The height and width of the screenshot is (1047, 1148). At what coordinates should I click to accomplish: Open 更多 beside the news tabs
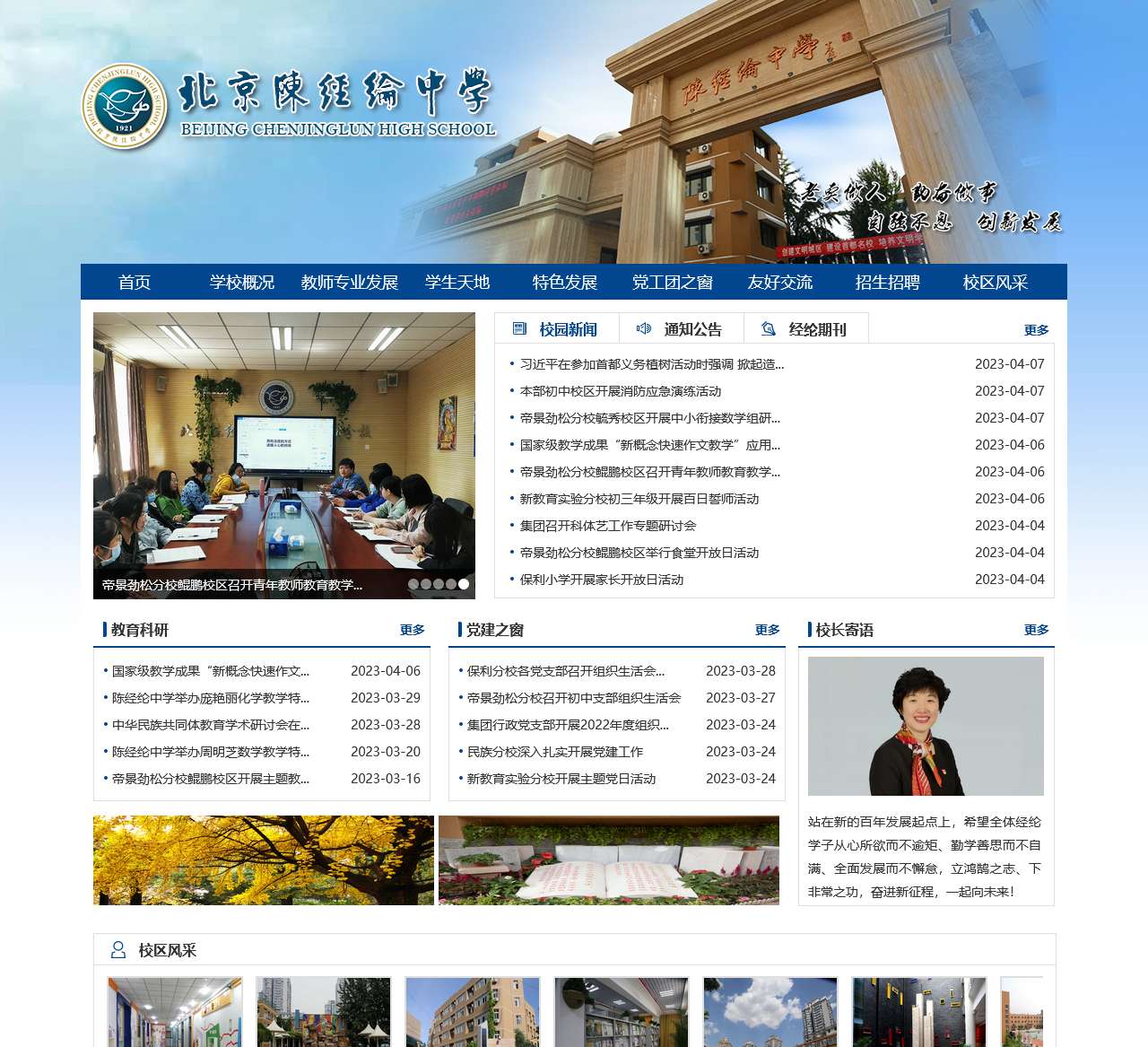(x=1036, y=330)
